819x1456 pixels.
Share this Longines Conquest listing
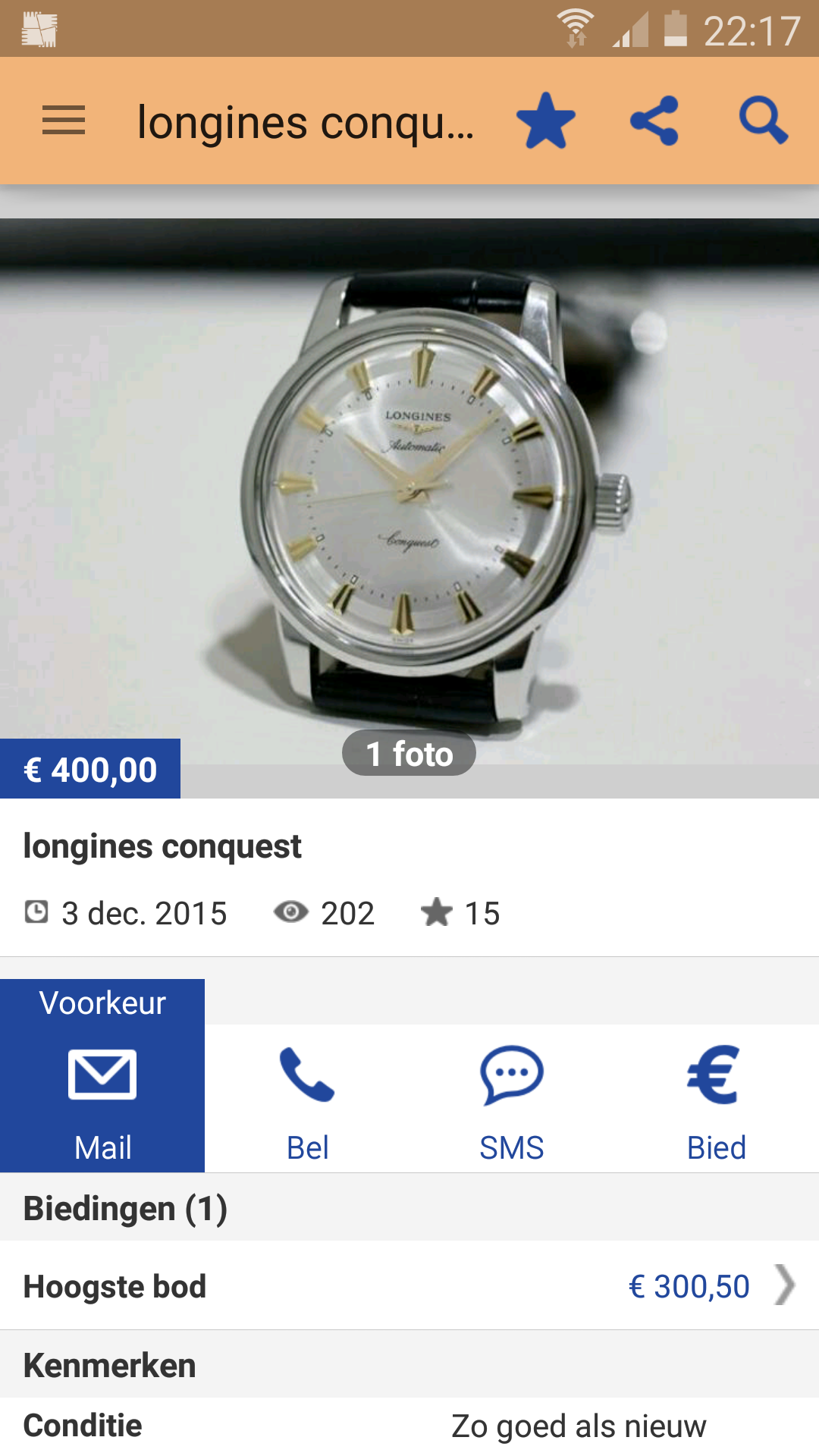pos(654,121)
